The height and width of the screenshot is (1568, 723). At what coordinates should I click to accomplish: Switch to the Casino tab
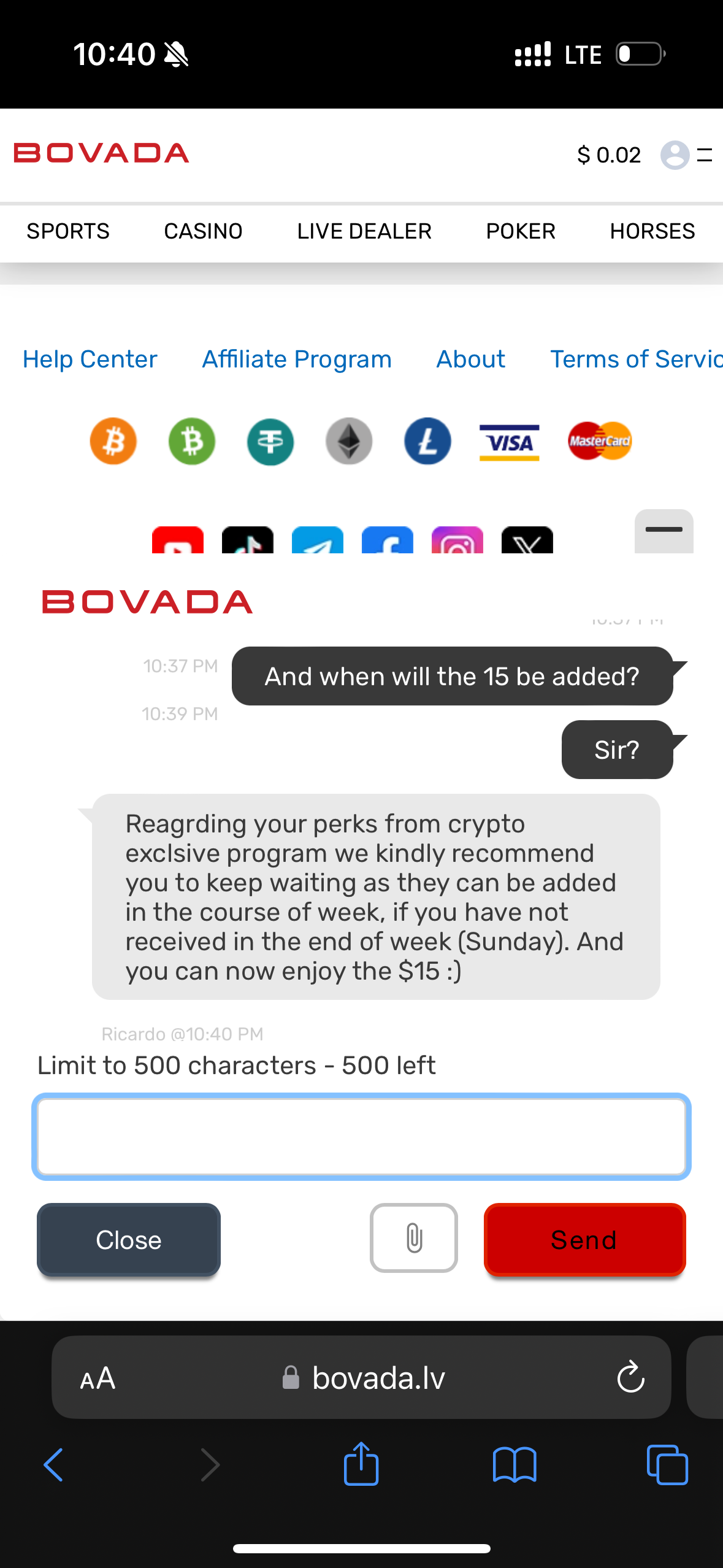pyautogui.click(x=203, y=231)
